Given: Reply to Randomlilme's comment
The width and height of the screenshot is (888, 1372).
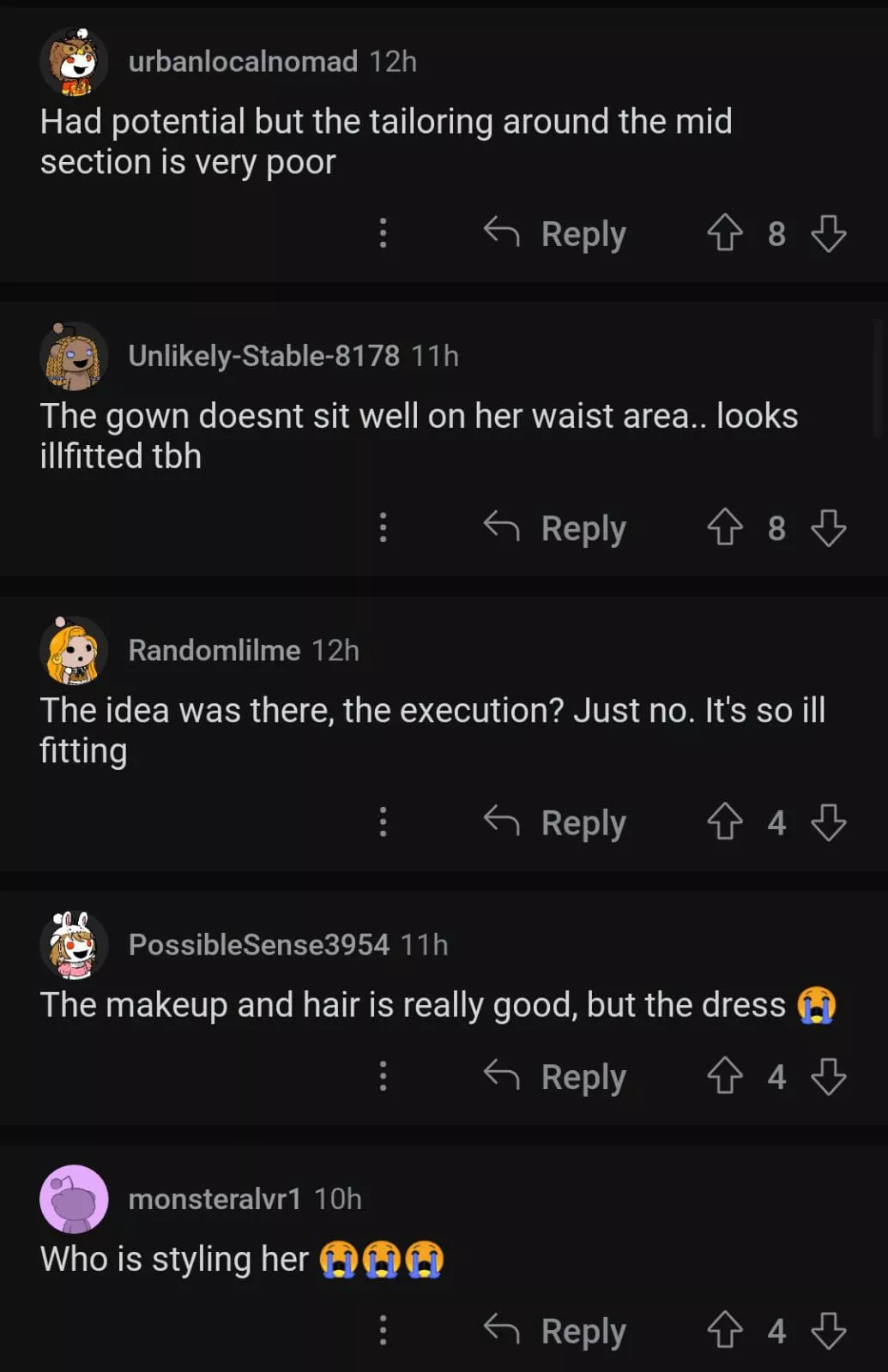Looking at the screenshot, I should coord(556,821).
